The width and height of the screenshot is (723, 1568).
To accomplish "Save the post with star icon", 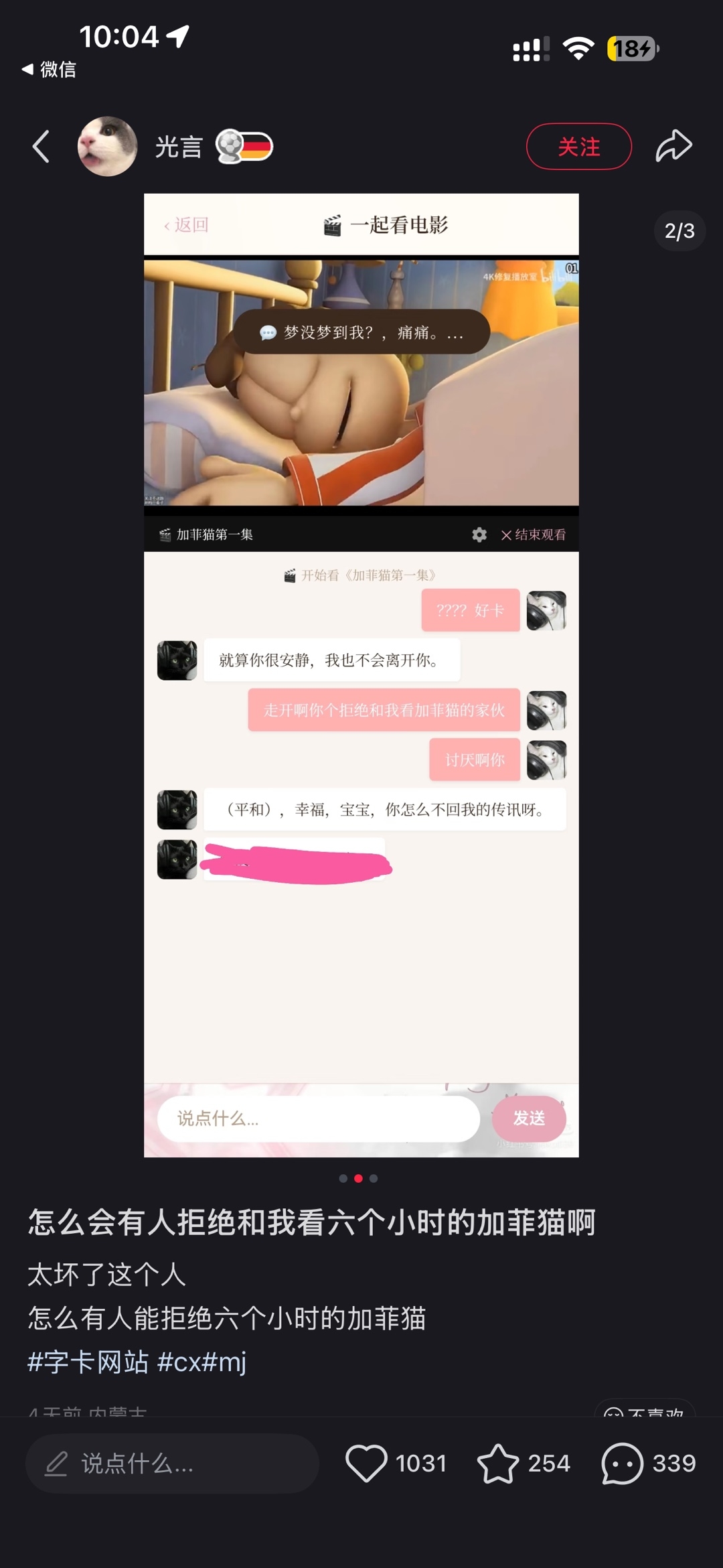I will 497,1464.
